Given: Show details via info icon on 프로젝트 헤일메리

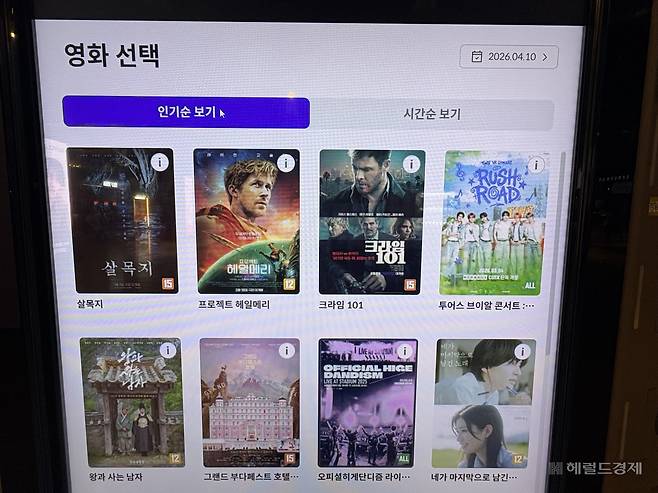Looking at the screenshot, I should [x=286, y=163].
